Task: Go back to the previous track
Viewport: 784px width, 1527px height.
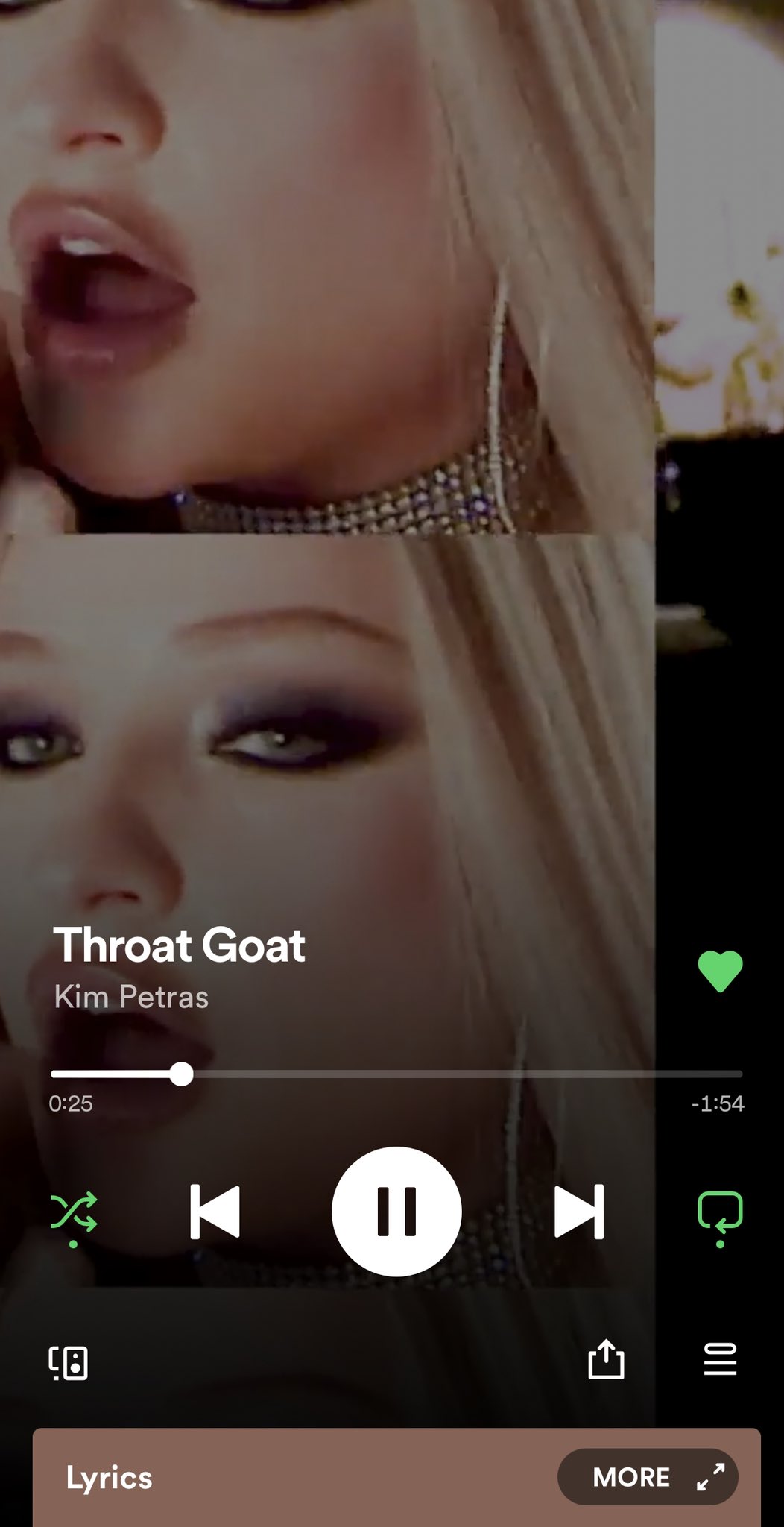Action: tap(215, 1212)
